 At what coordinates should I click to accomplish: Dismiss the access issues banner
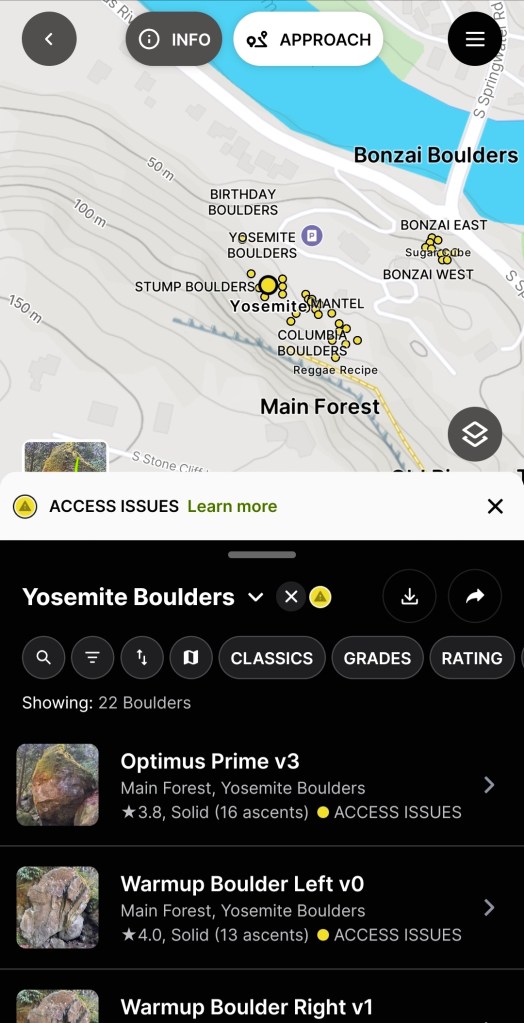click(495, 506)
